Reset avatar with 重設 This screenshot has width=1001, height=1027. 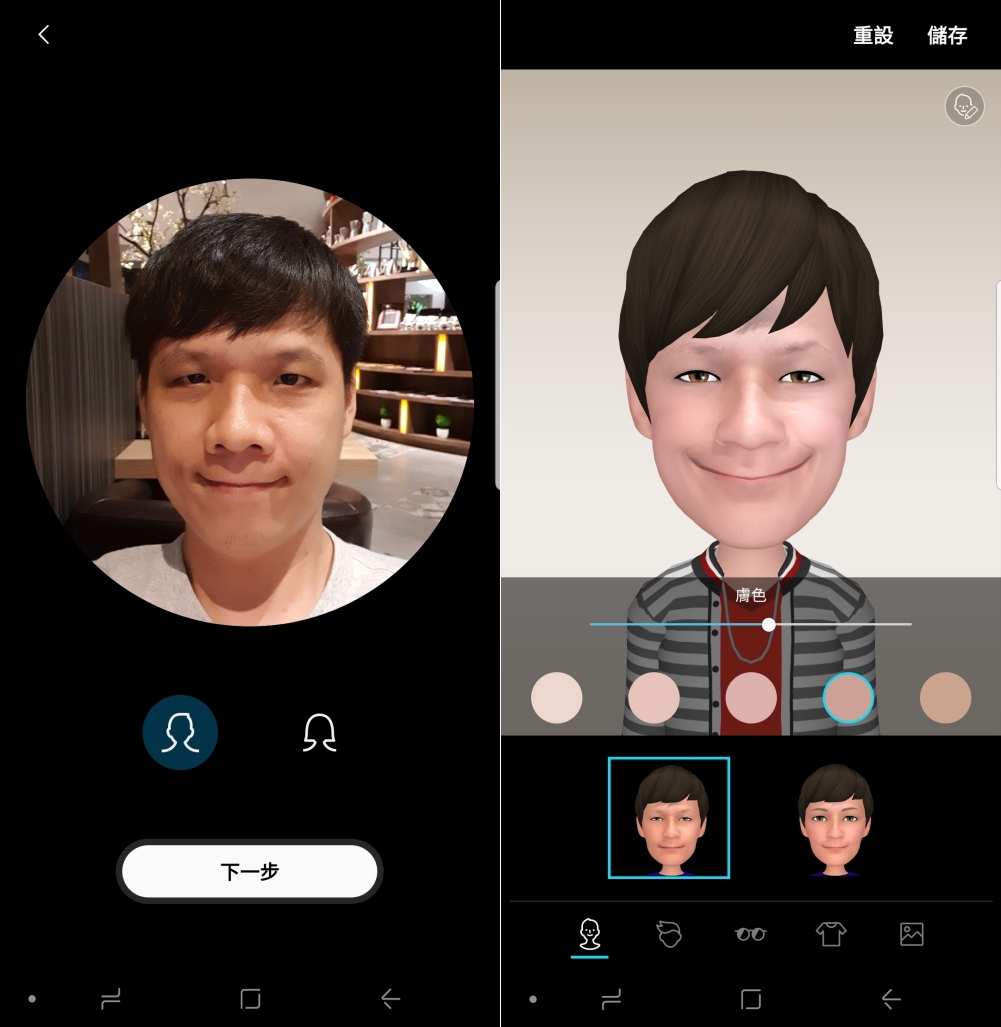point(872,35)
